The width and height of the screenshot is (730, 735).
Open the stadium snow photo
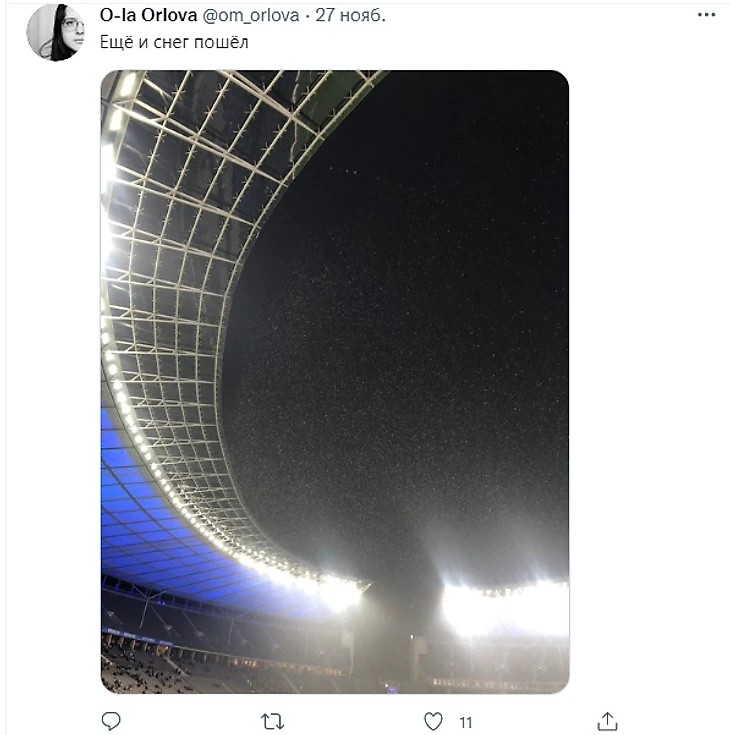[335, 381]
